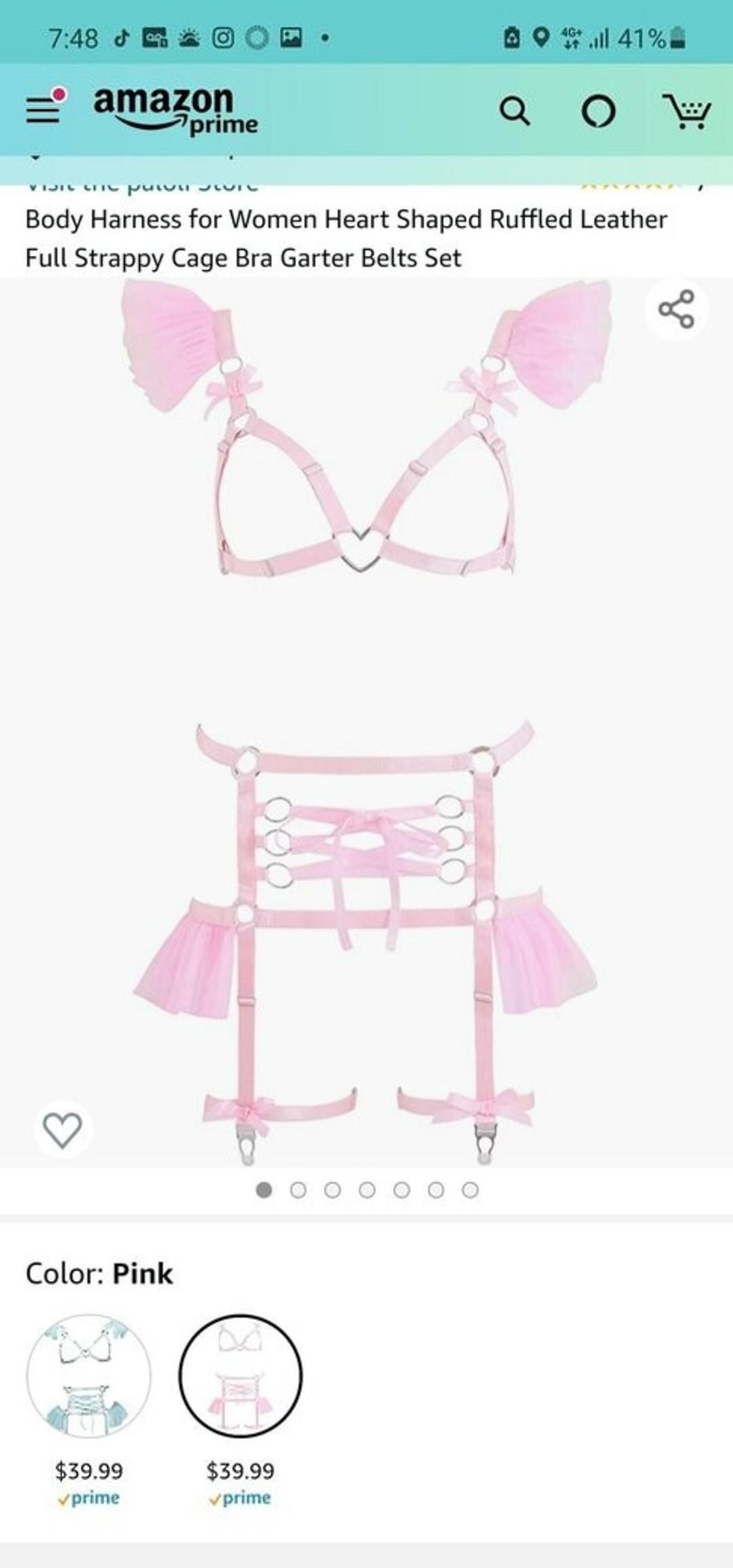Image resolution: width=733 pixels, height=1568 pixels.
Task: Add item to wish list heart
Action: pos(62,1130)
